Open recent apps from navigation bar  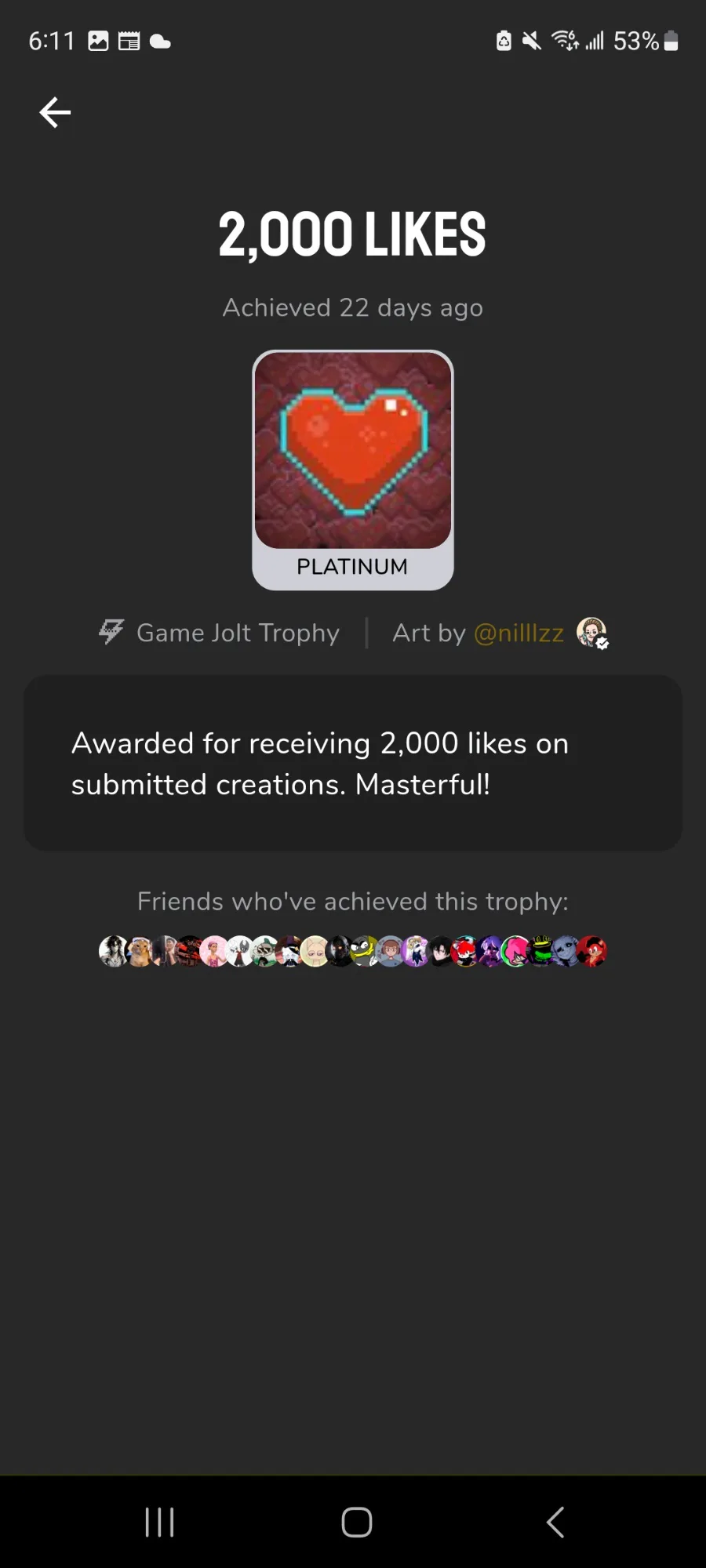(160, 1522)
